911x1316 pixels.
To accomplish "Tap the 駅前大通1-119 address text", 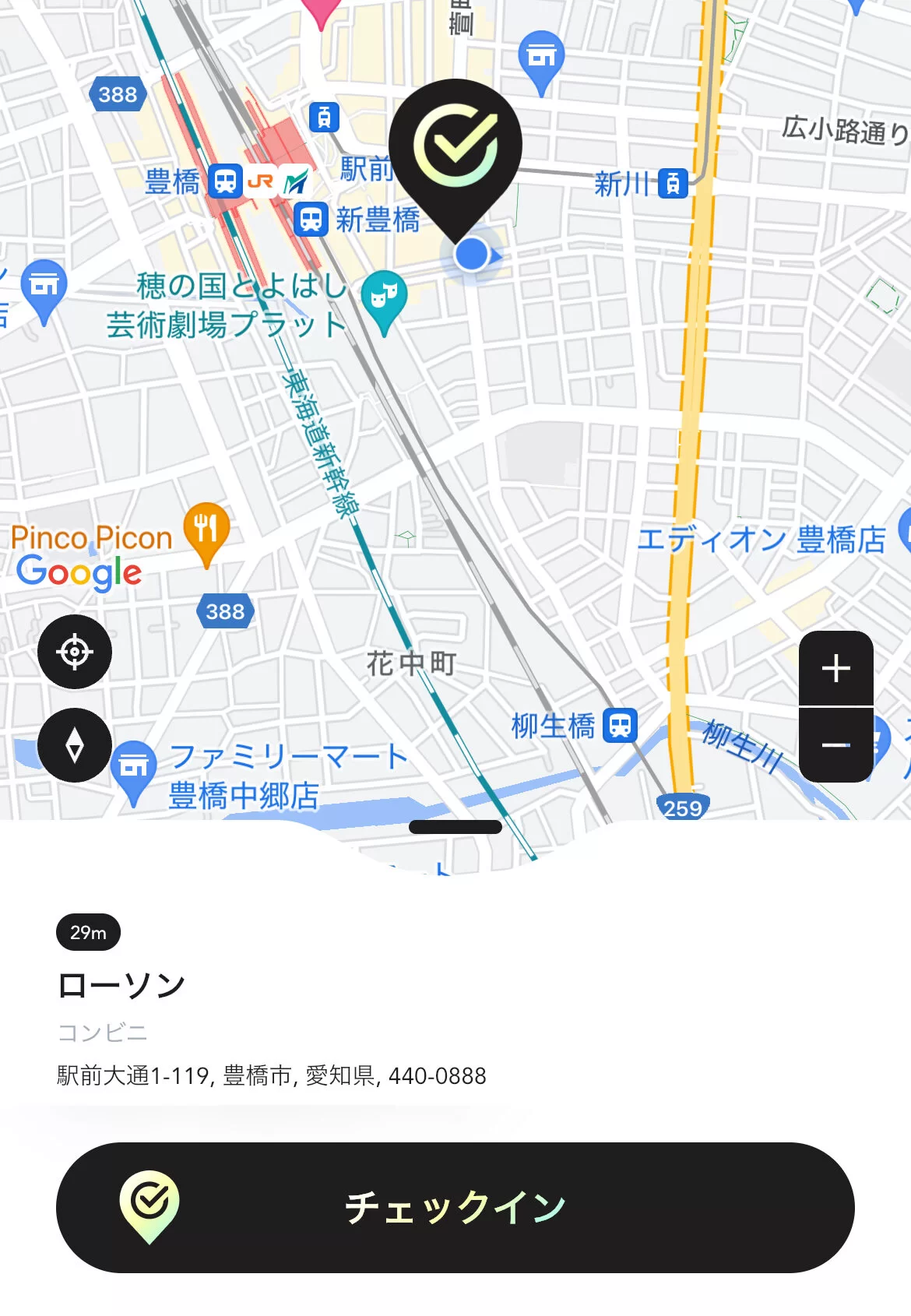I will tap(270, 1076).
